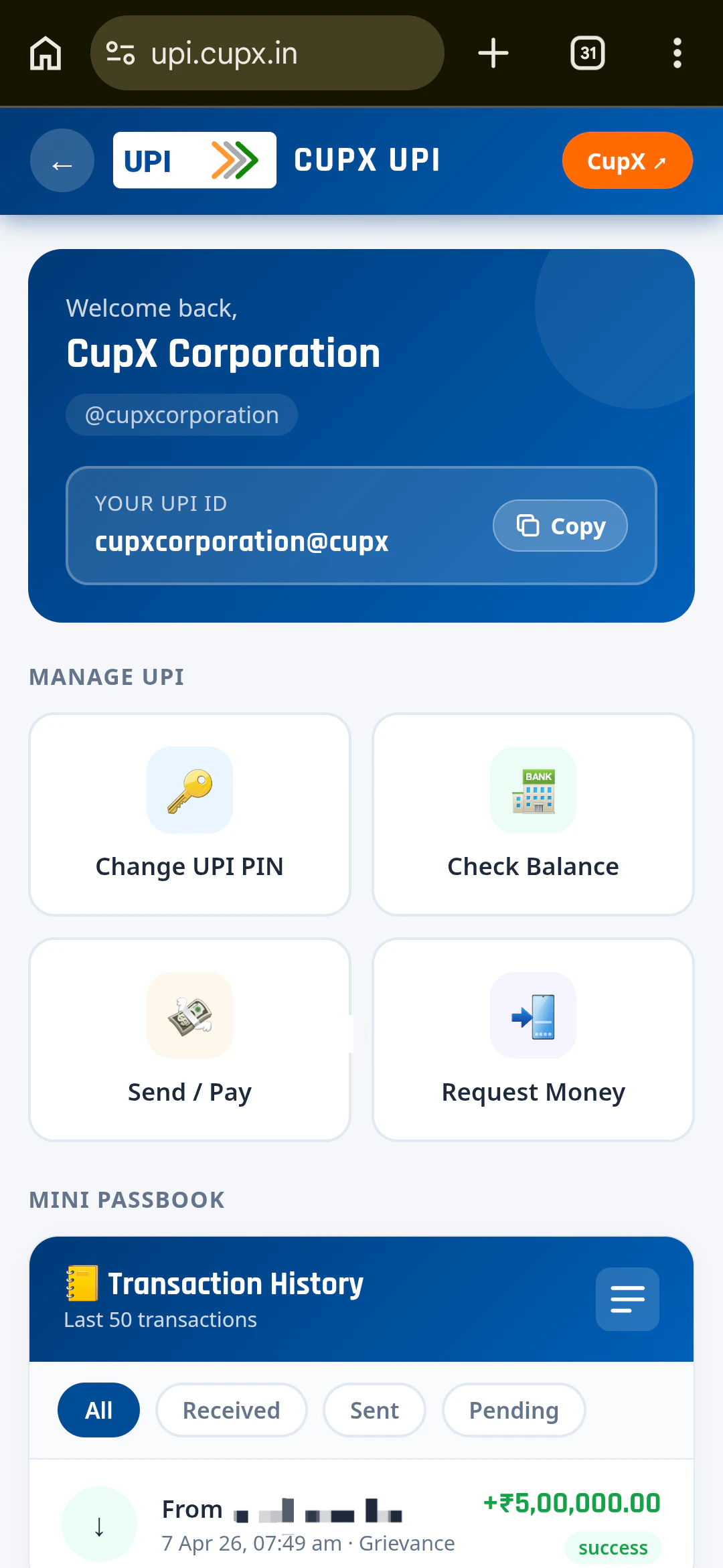This screenshot has width=723, height=1568.
Task: Open the browser tab switcher
Action: [588, 53]
